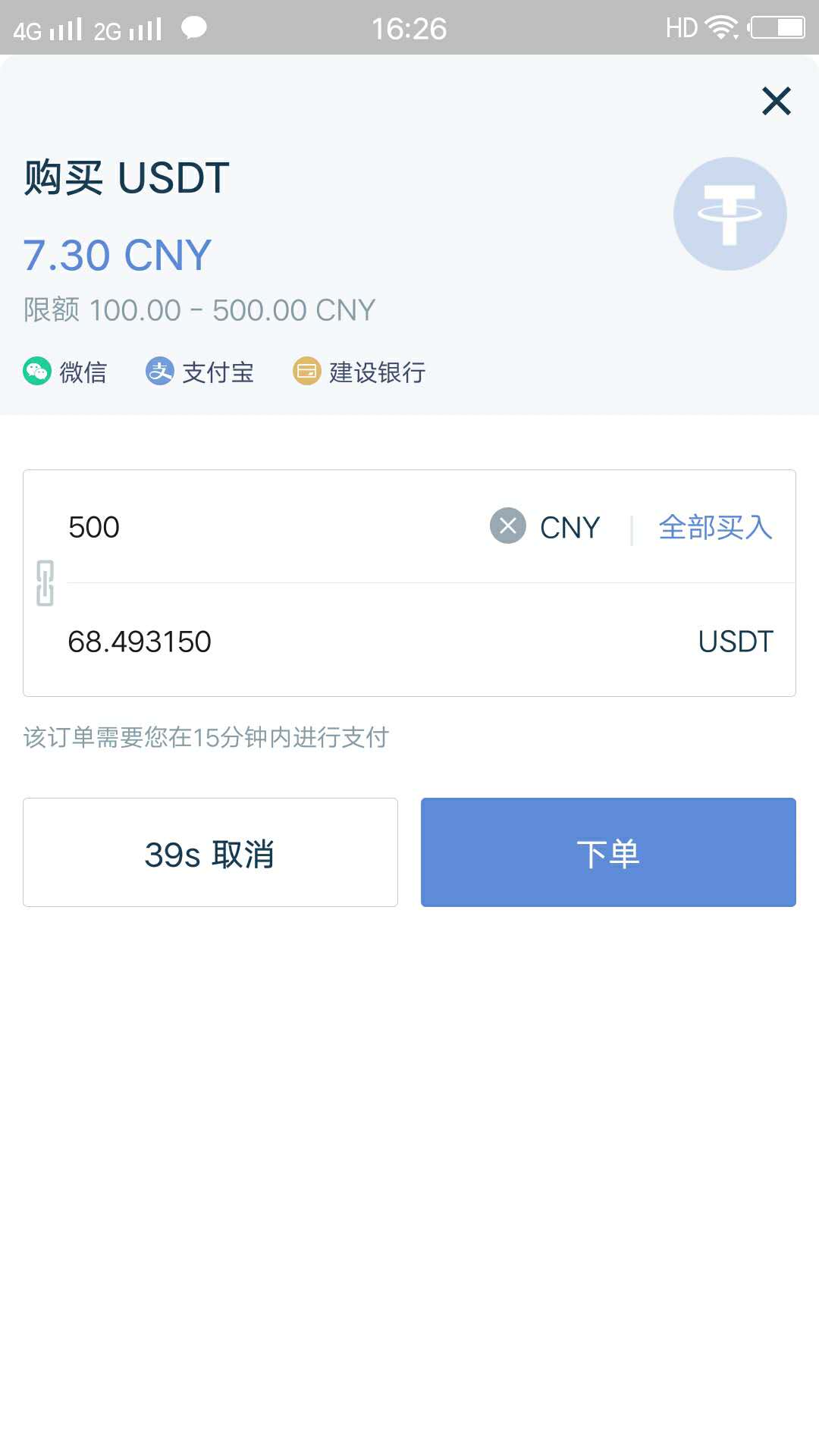This screenshot has height=1456, width=819.
Task: Place the order with 下单
Action: point(608,852)
